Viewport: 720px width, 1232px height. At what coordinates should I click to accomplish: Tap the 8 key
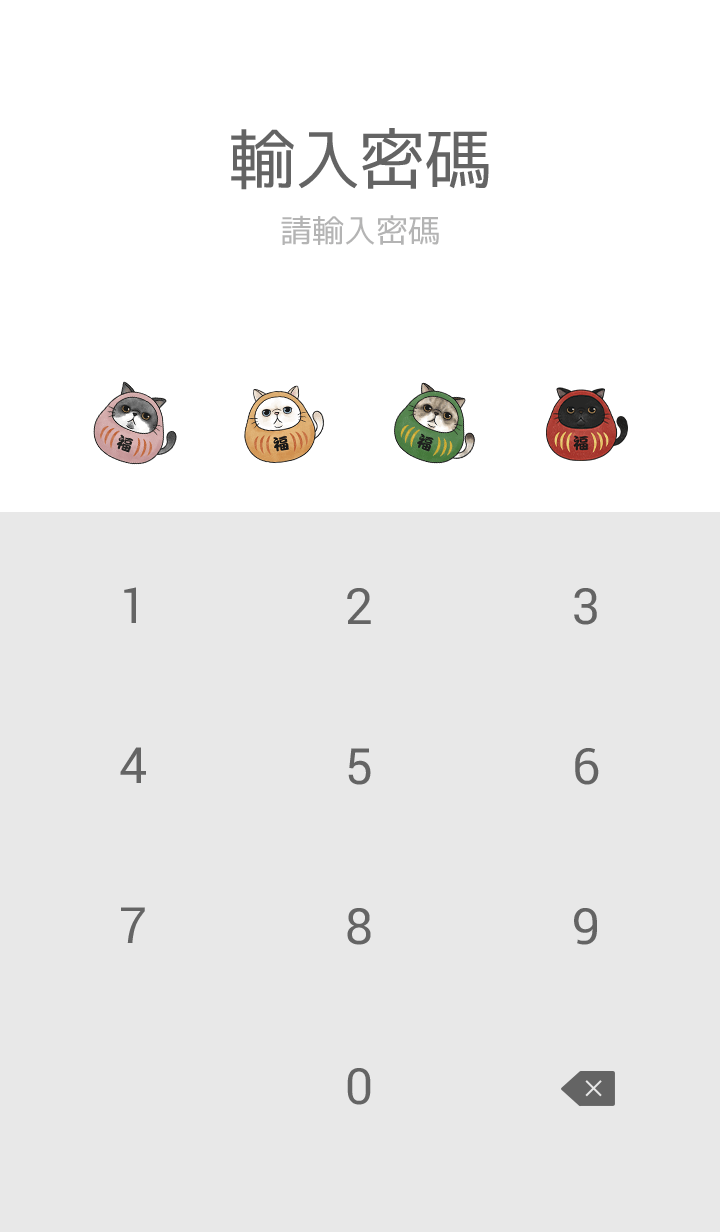click(359, 927)
